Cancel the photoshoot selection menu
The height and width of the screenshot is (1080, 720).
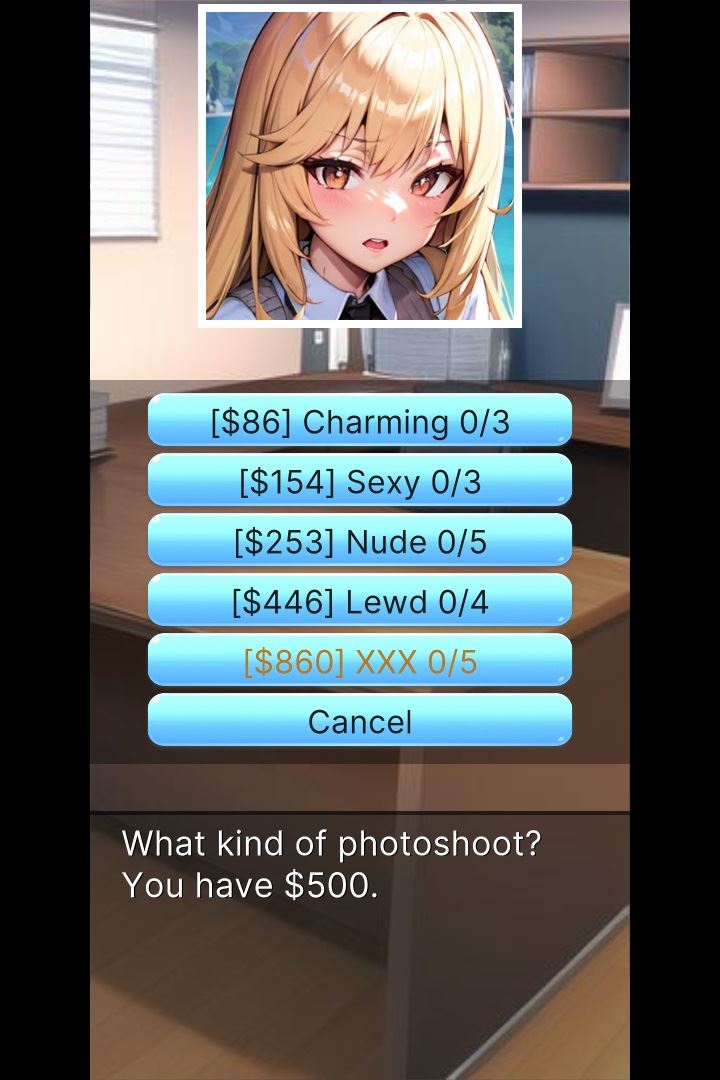(x=360, y=721)
